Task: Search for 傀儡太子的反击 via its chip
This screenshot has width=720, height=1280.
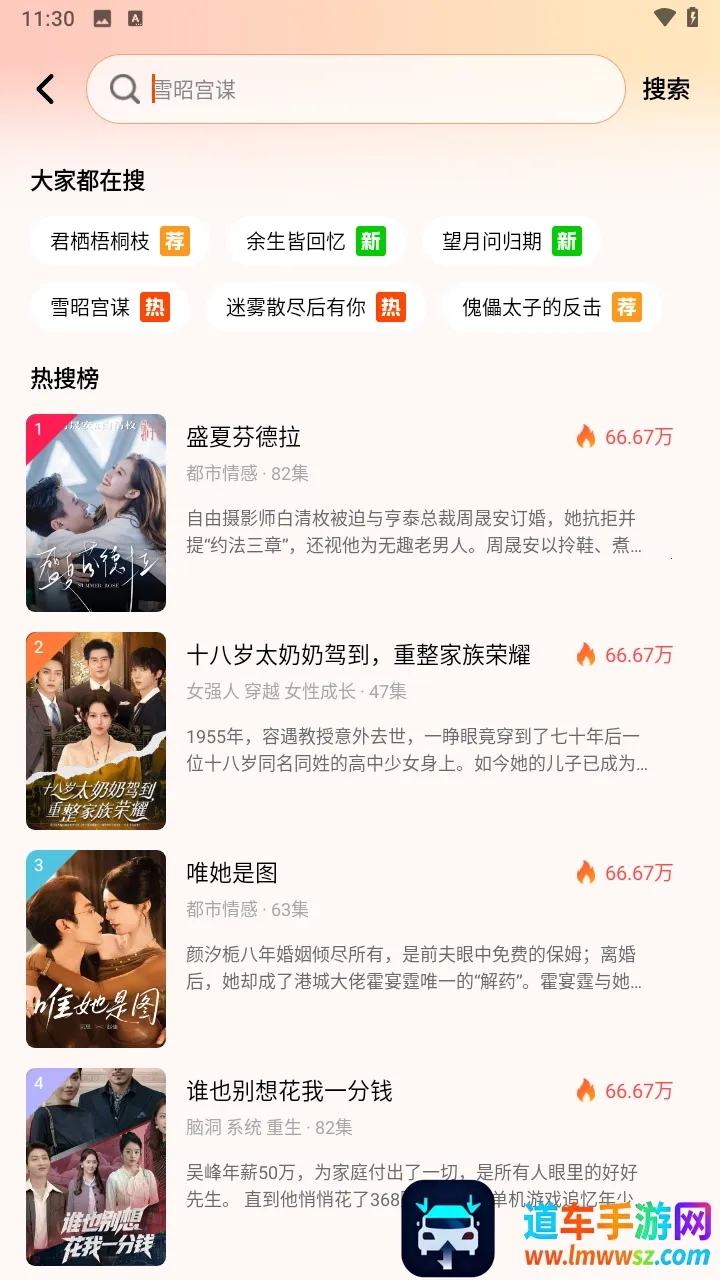Action: (550, 307)
